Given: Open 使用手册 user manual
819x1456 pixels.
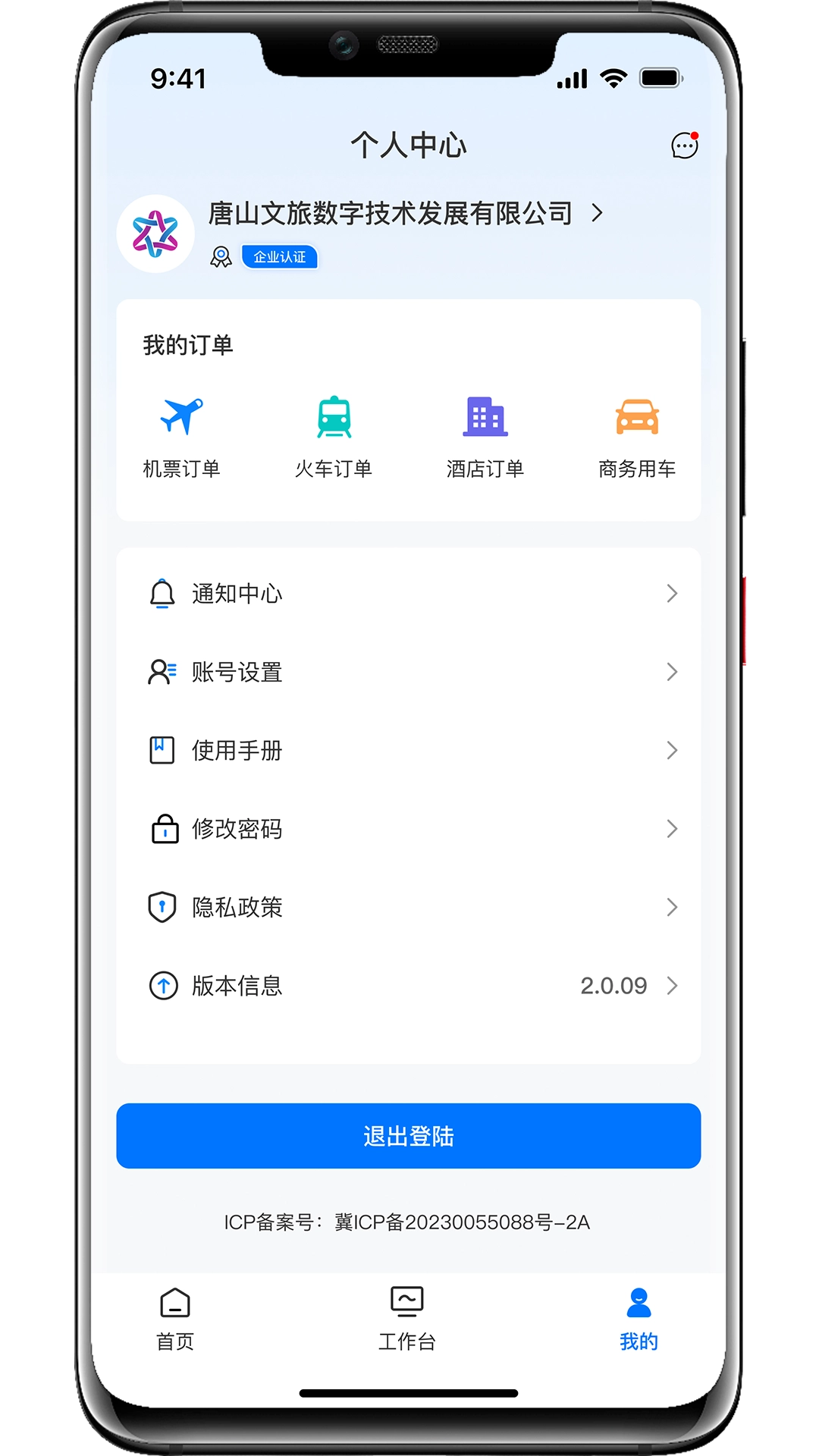Looking at the screenshot, I should click(x=409, y=750).
